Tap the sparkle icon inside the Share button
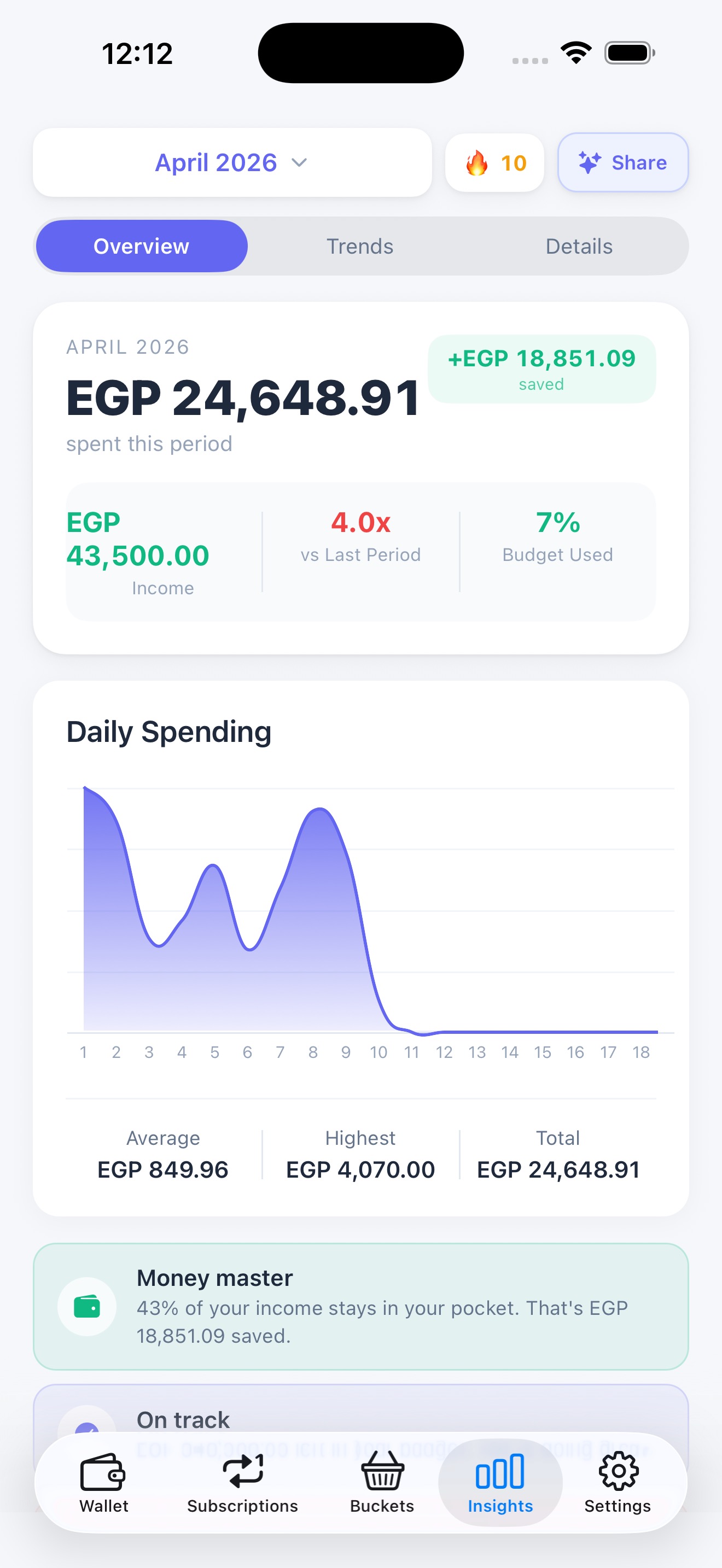Image resolution: width=722 pixels, height=1568 pixels. (x=589, y=162)
